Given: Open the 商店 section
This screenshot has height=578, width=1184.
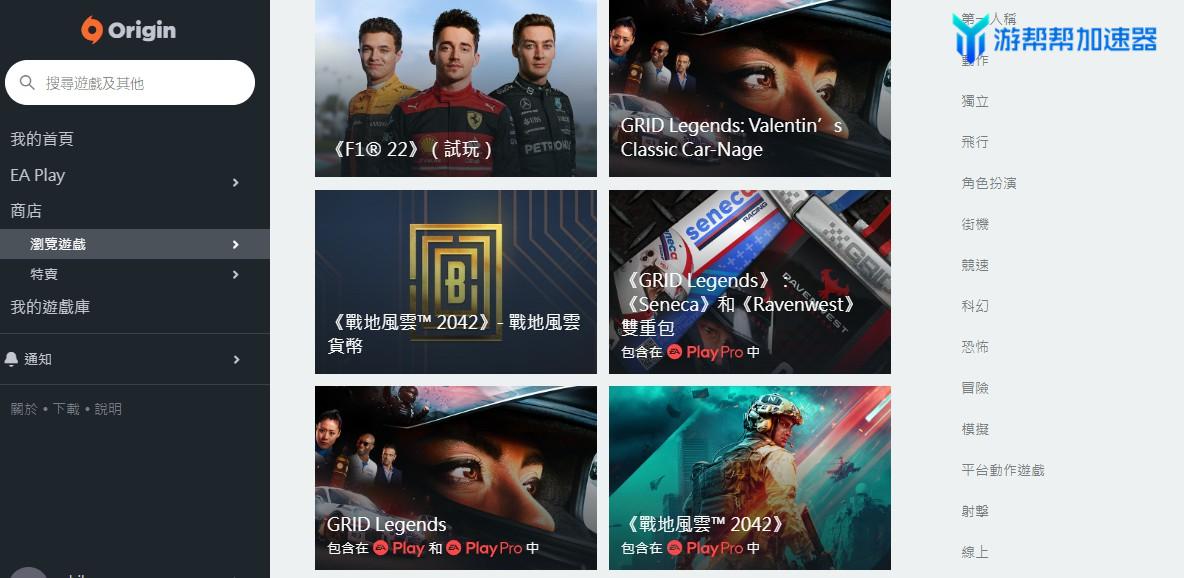Looking at the screenshot, I should (x=26, y=211).
